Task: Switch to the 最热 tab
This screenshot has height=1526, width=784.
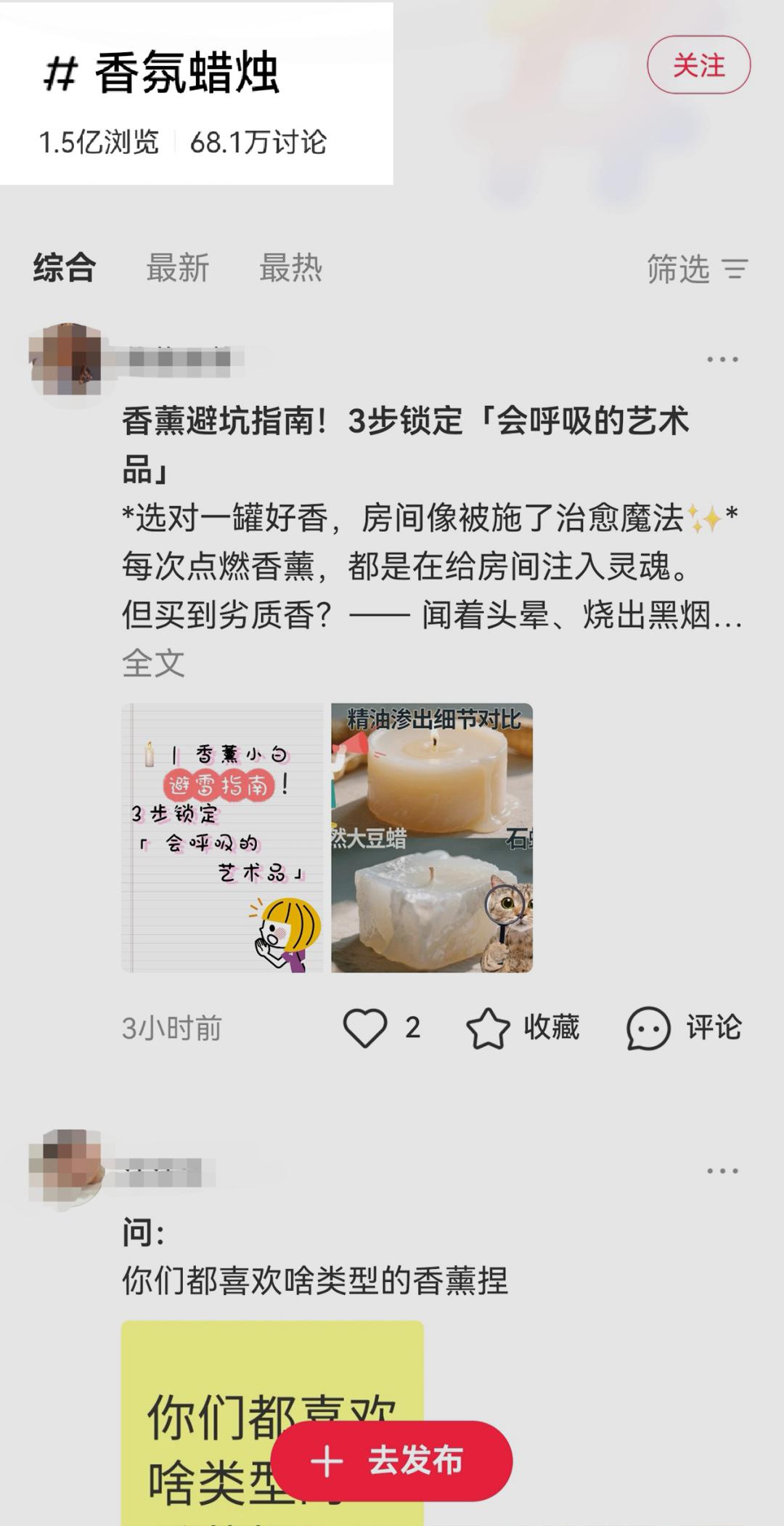Action: (x=290, y=267)
